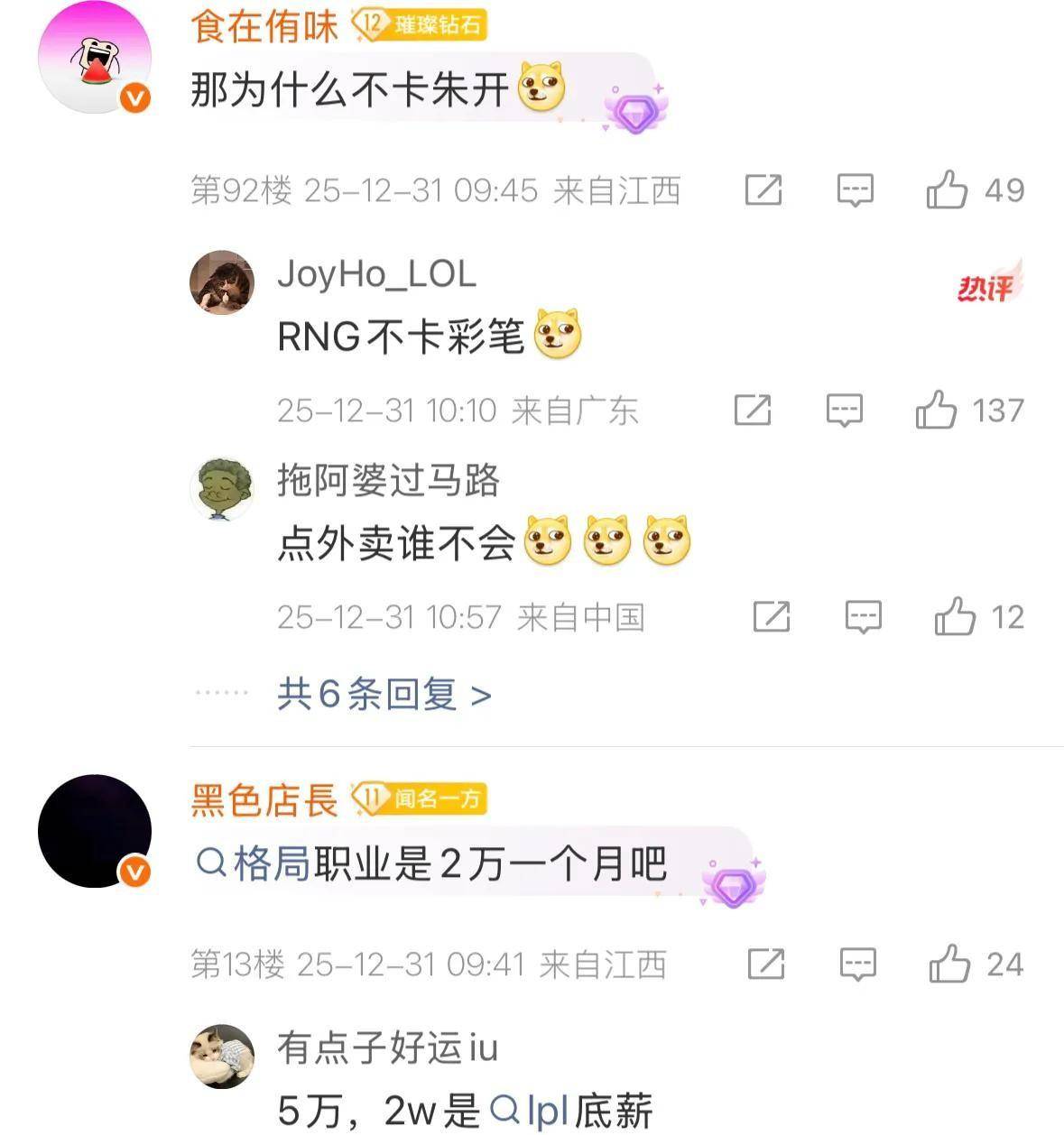The height and width of the screenshot is (1135, 1064).
Task: Like the comment by 食在侑味
Action: point(947,190)
